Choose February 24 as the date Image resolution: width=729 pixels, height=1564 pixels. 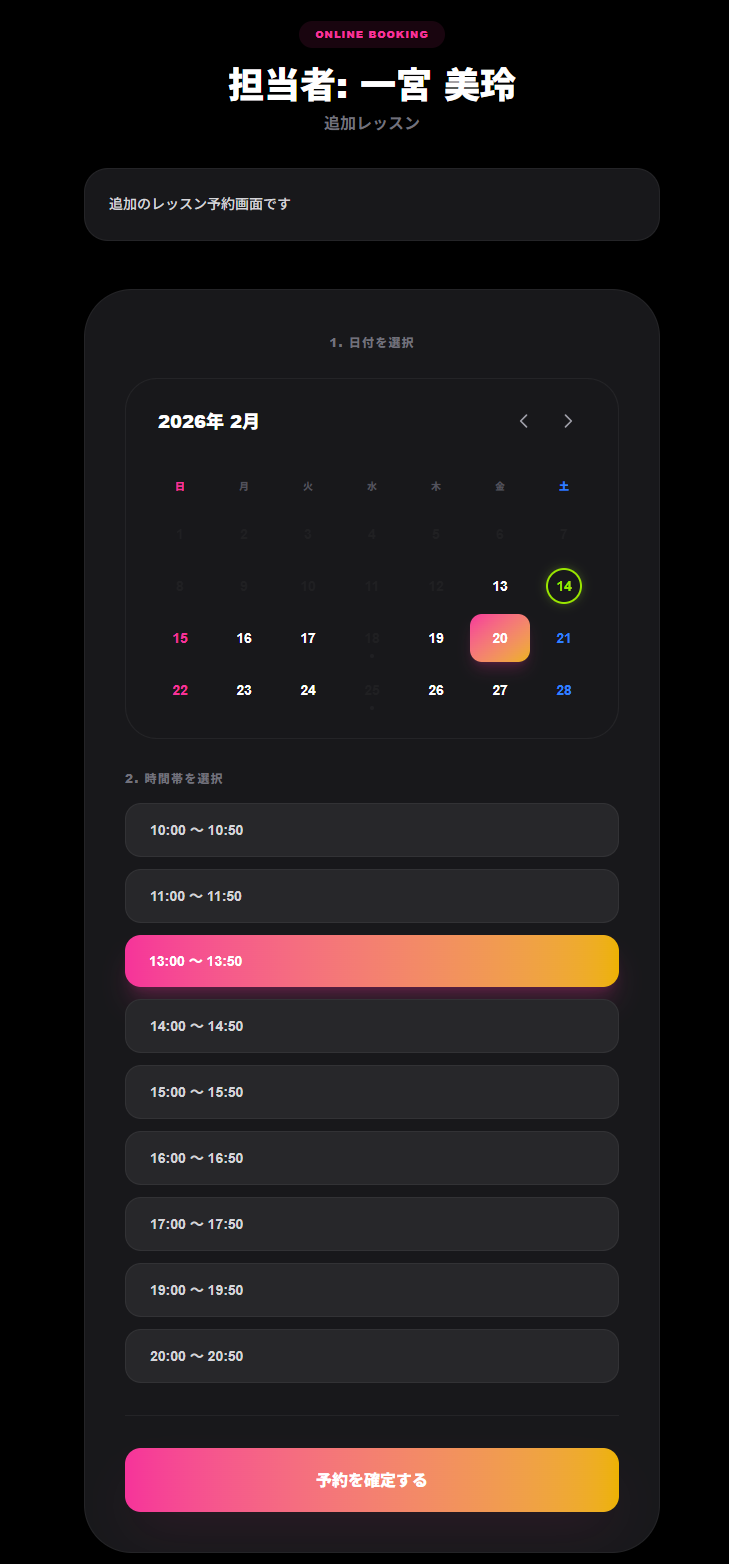[308, 690]
